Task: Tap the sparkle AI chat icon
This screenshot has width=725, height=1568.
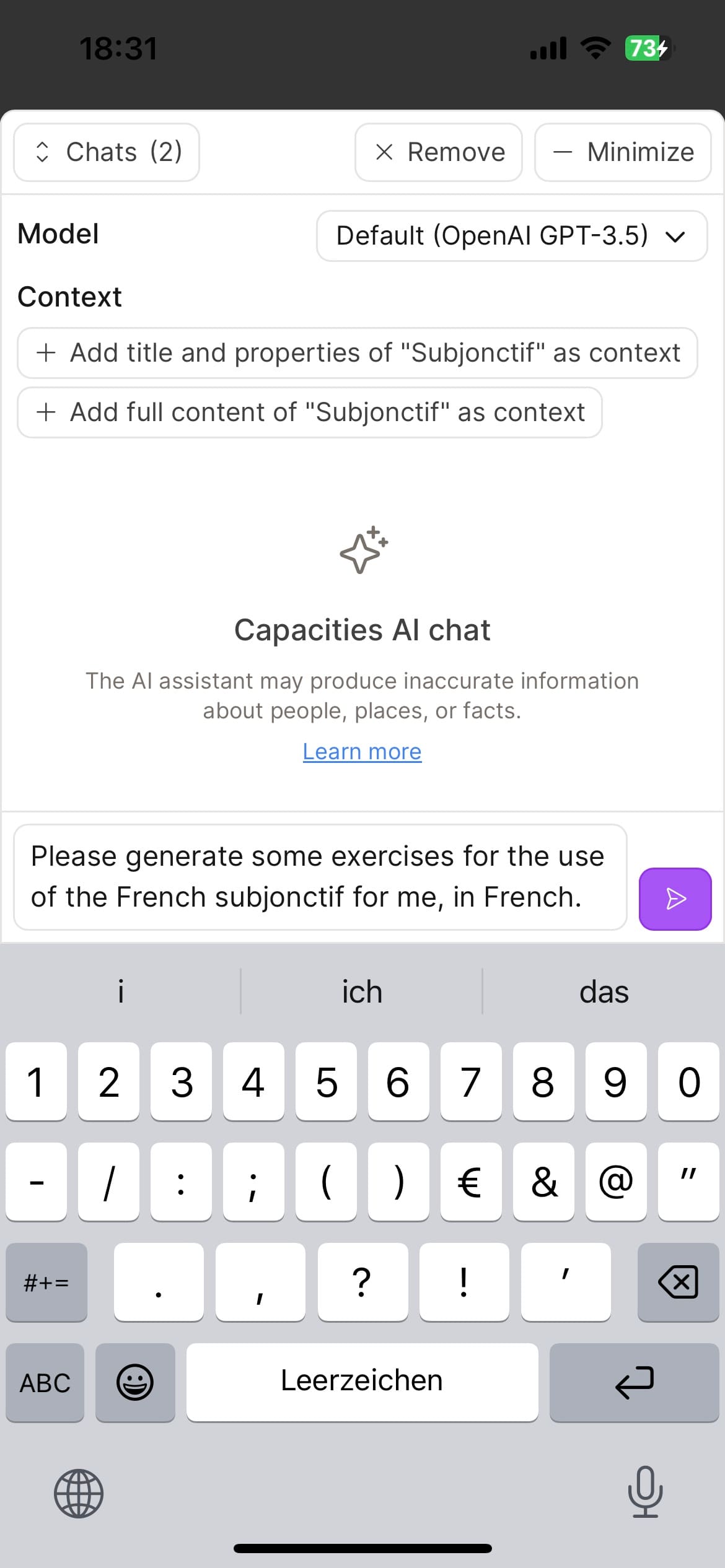Action: click(362, 551)
